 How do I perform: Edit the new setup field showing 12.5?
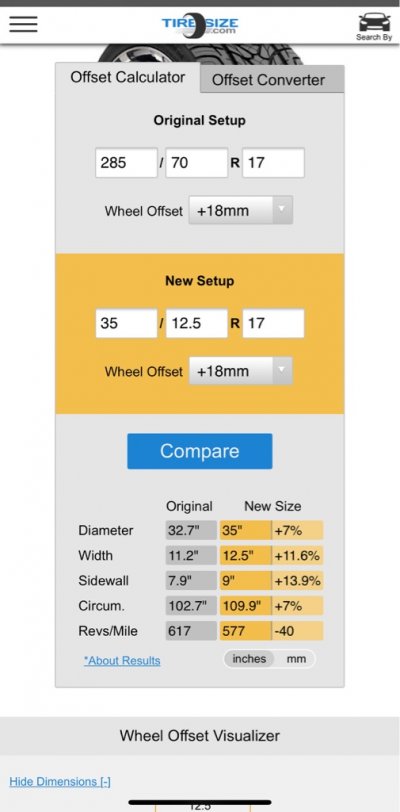point(196,323)
